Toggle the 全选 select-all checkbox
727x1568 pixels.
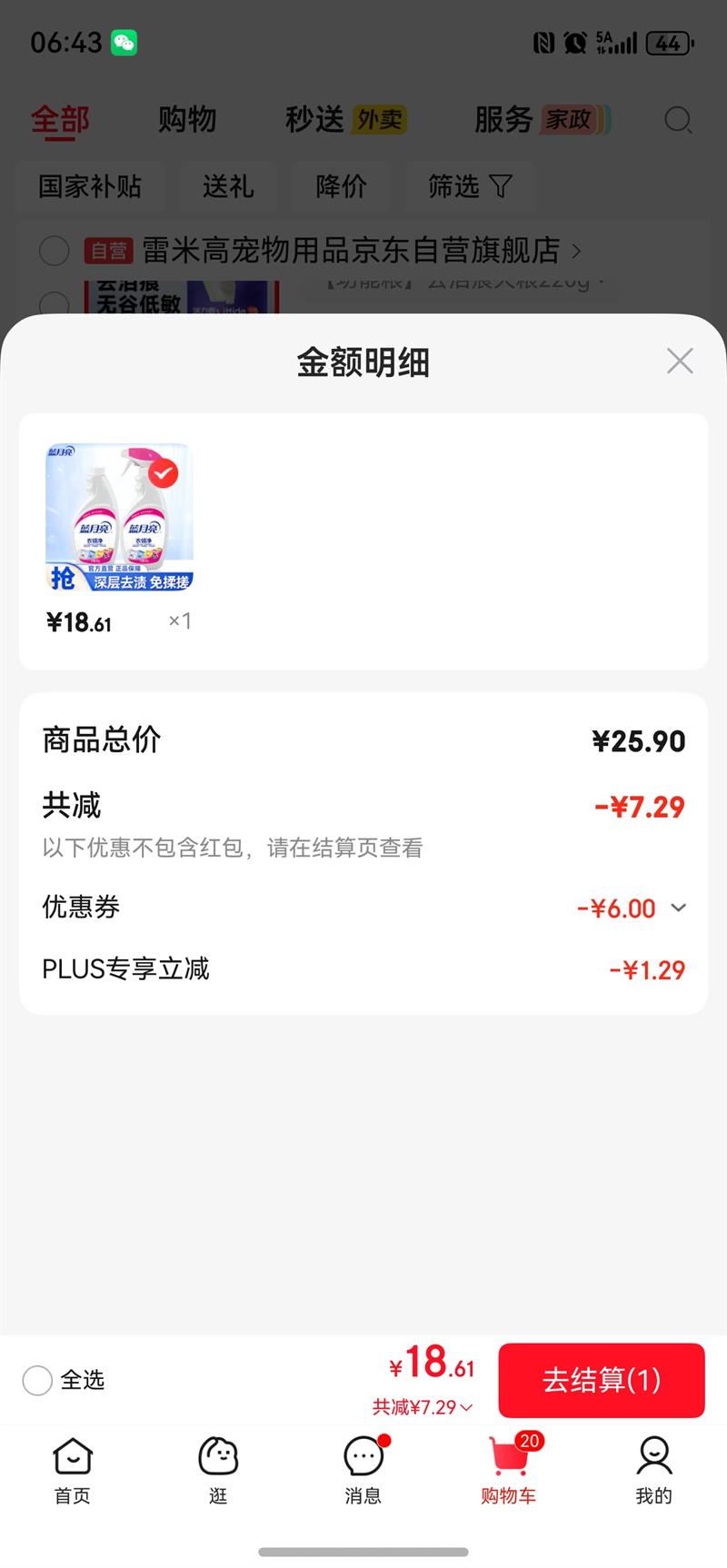(37, 1380)
